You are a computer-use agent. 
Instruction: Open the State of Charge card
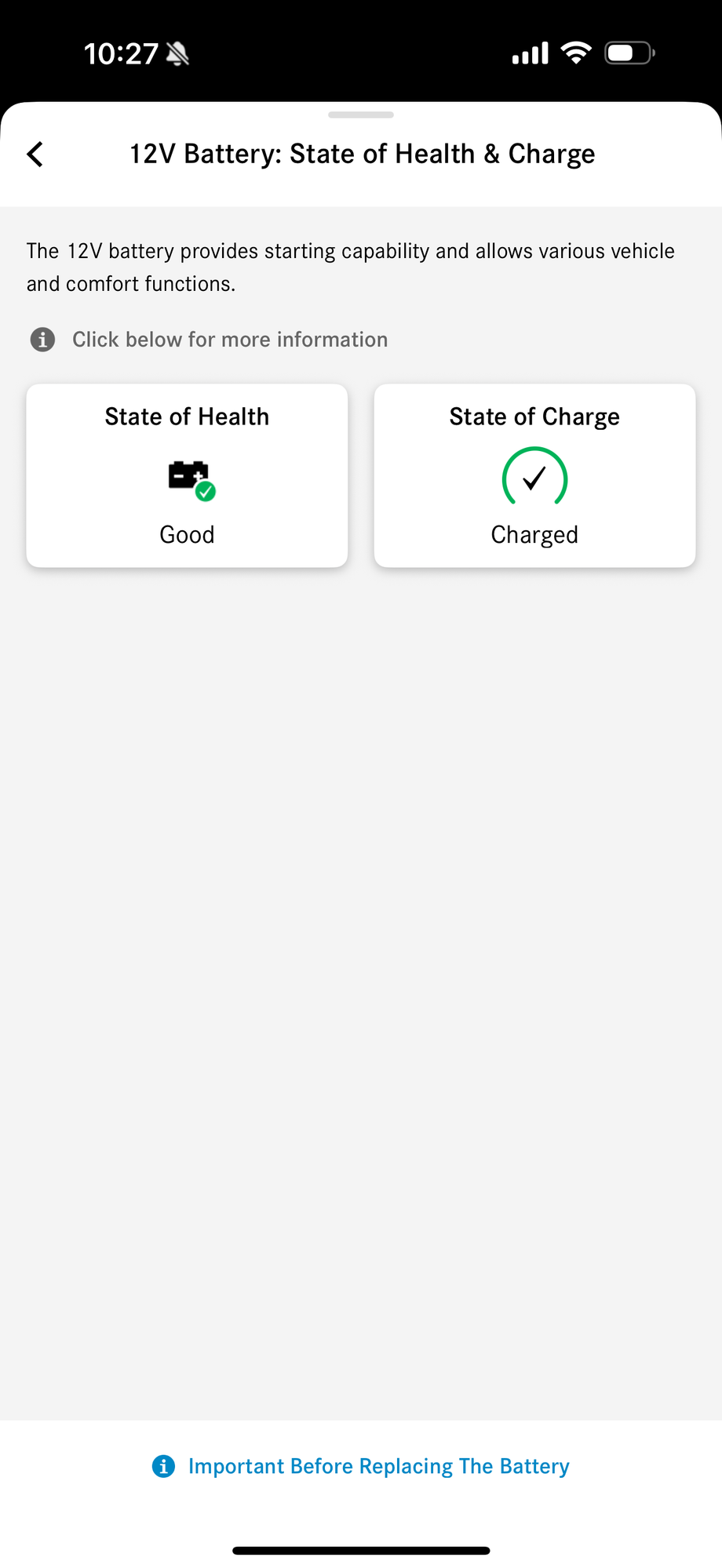pyautogui.click(x=534, y=475)
